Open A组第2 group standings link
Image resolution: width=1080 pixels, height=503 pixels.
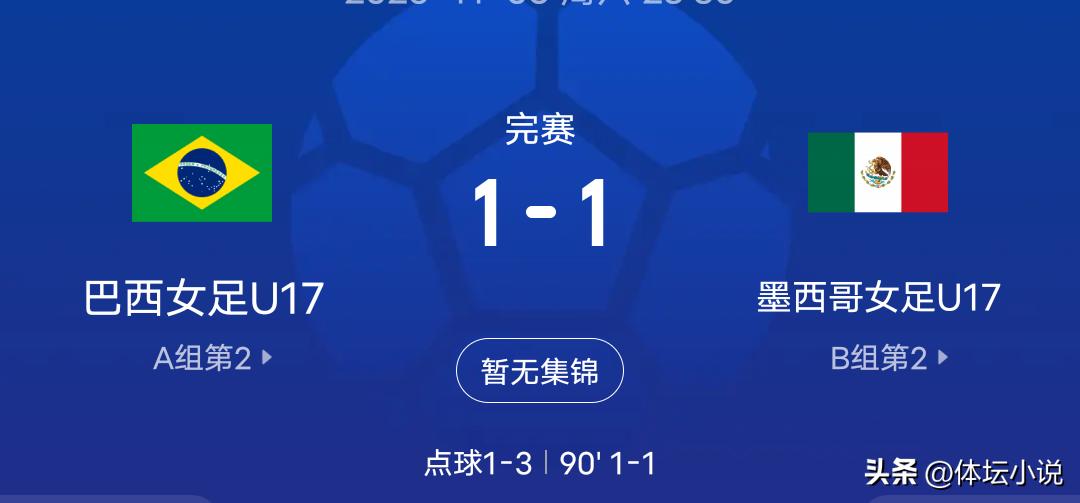tap(211, 358)
